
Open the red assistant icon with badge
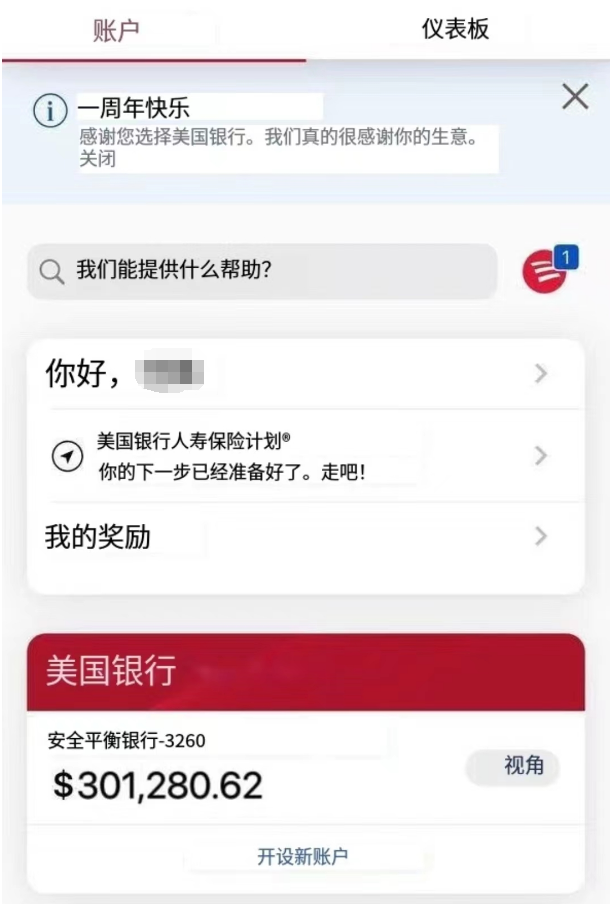[546, 270]
